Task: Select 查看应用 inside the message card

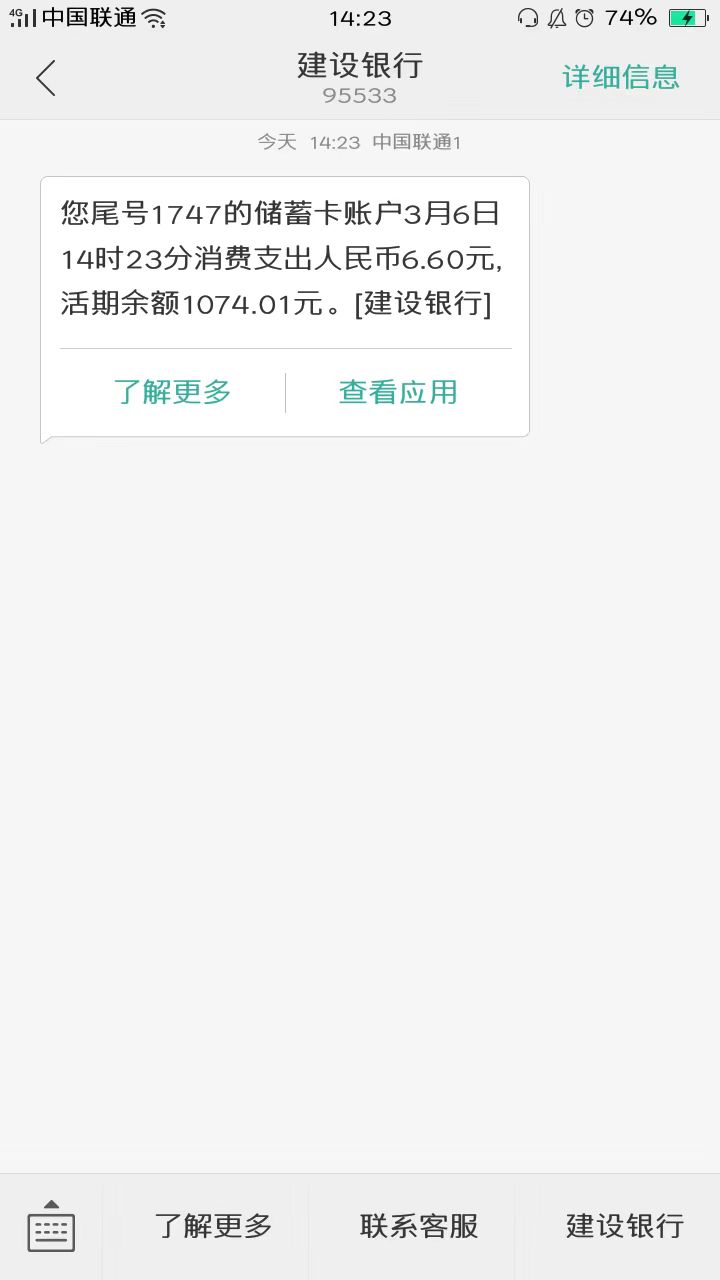Action: [398, 392]
